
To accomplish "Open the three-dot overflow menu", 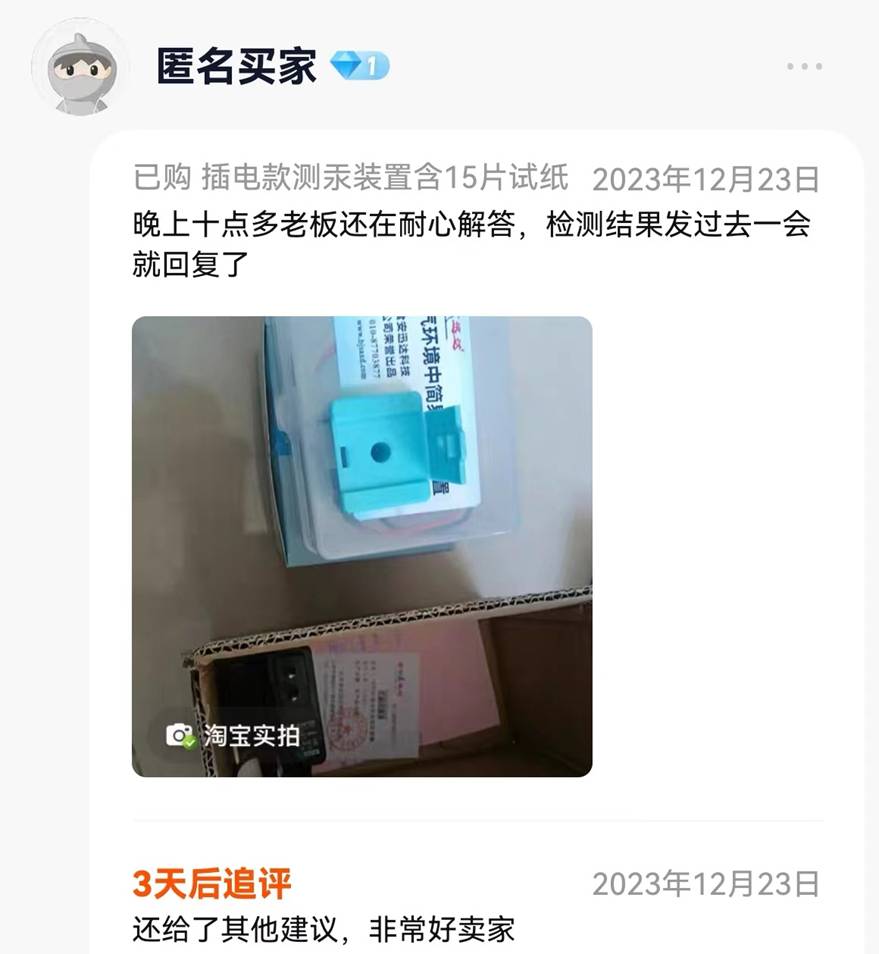I will point(804,67).
